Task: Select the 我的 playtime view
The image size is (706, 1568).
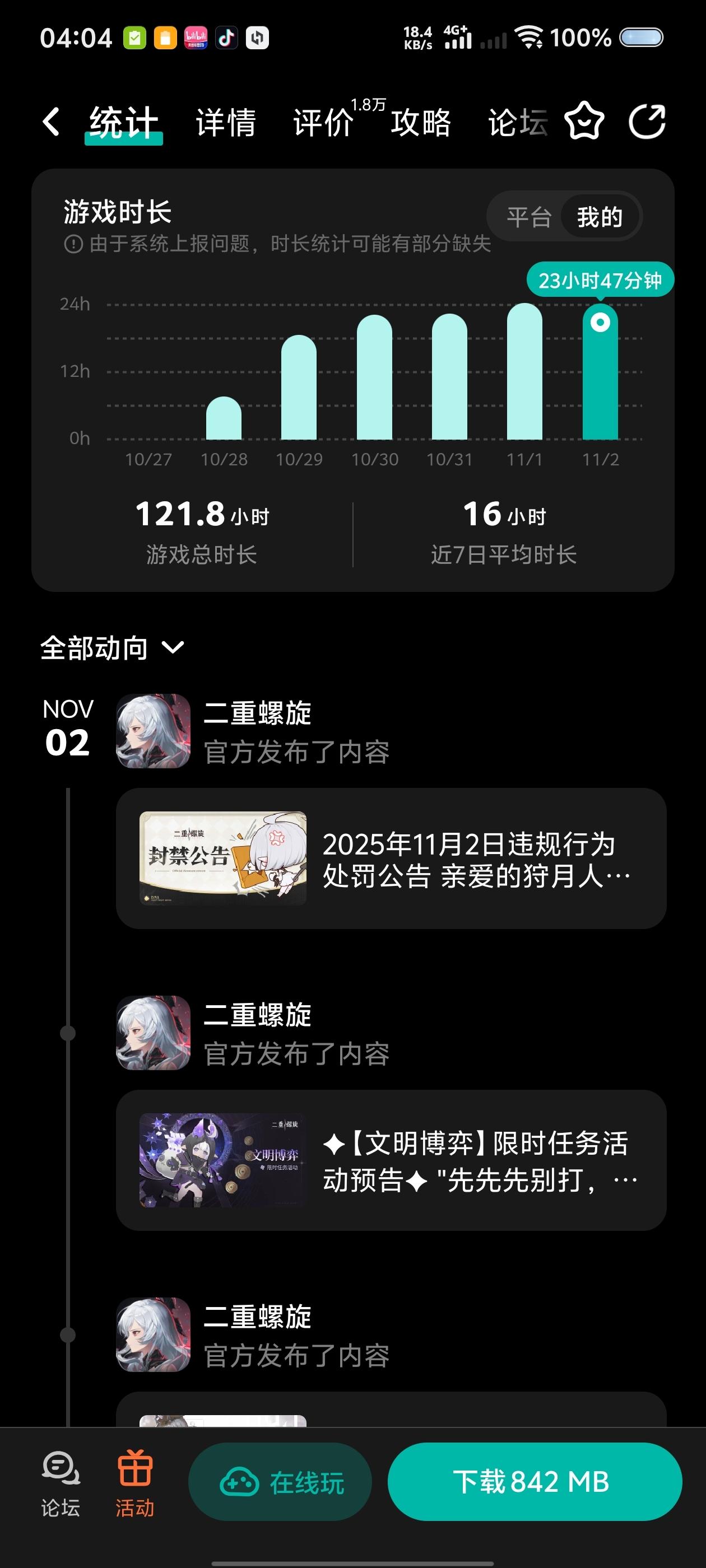Action: (600, 217)
